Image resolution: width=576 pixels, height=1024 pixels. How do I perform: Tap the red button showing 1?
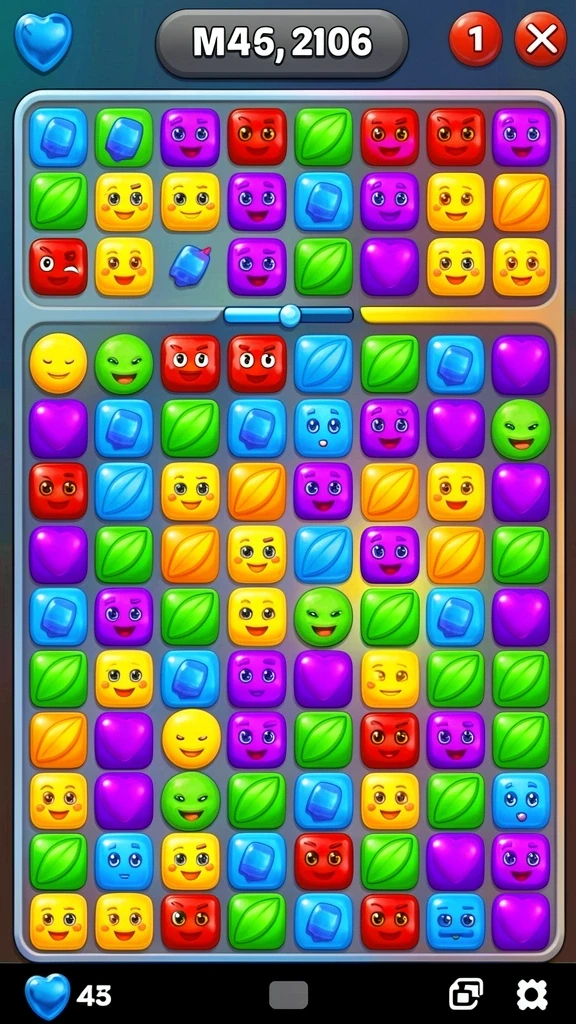click(x=475, y=39)
